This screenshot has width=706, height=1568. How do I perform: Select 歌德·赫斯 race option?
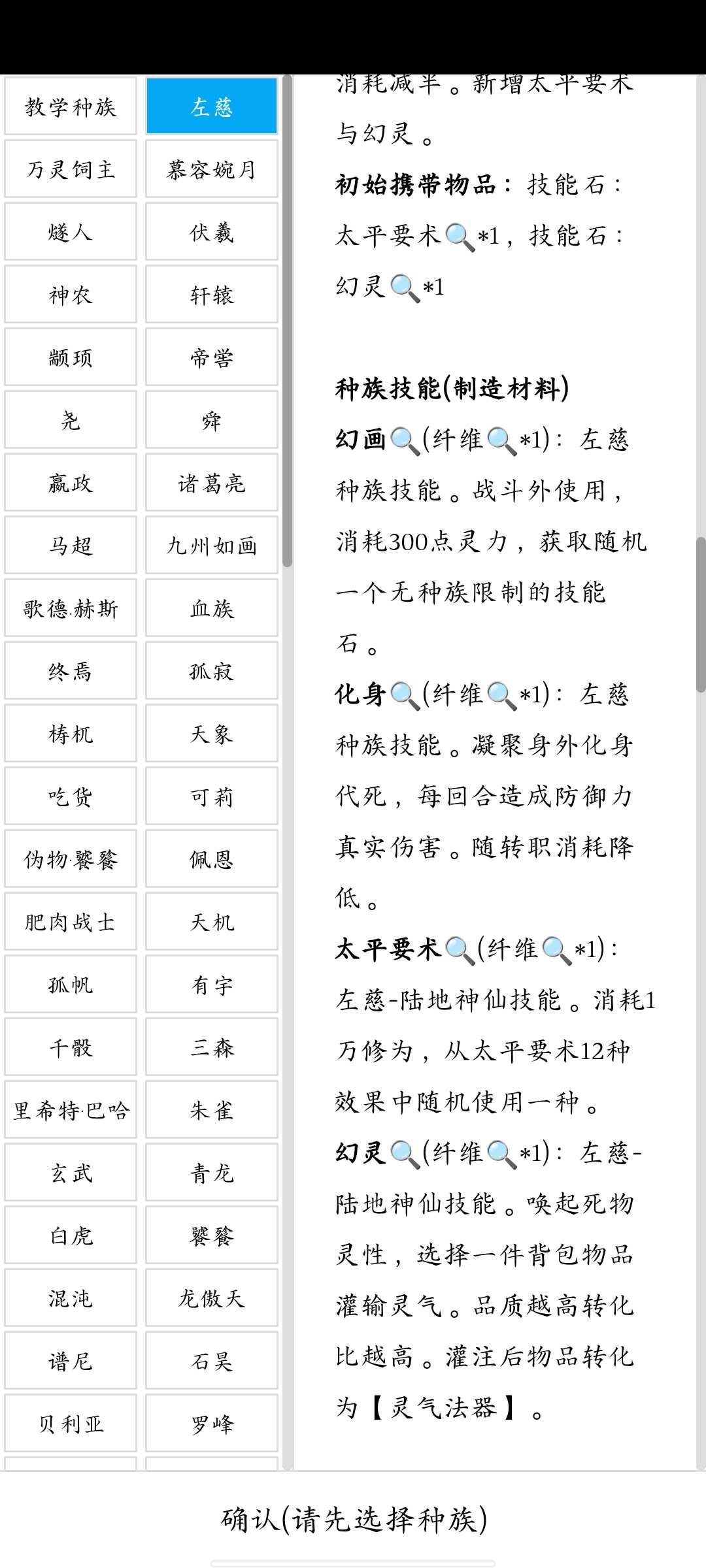(x=71, y=608)
